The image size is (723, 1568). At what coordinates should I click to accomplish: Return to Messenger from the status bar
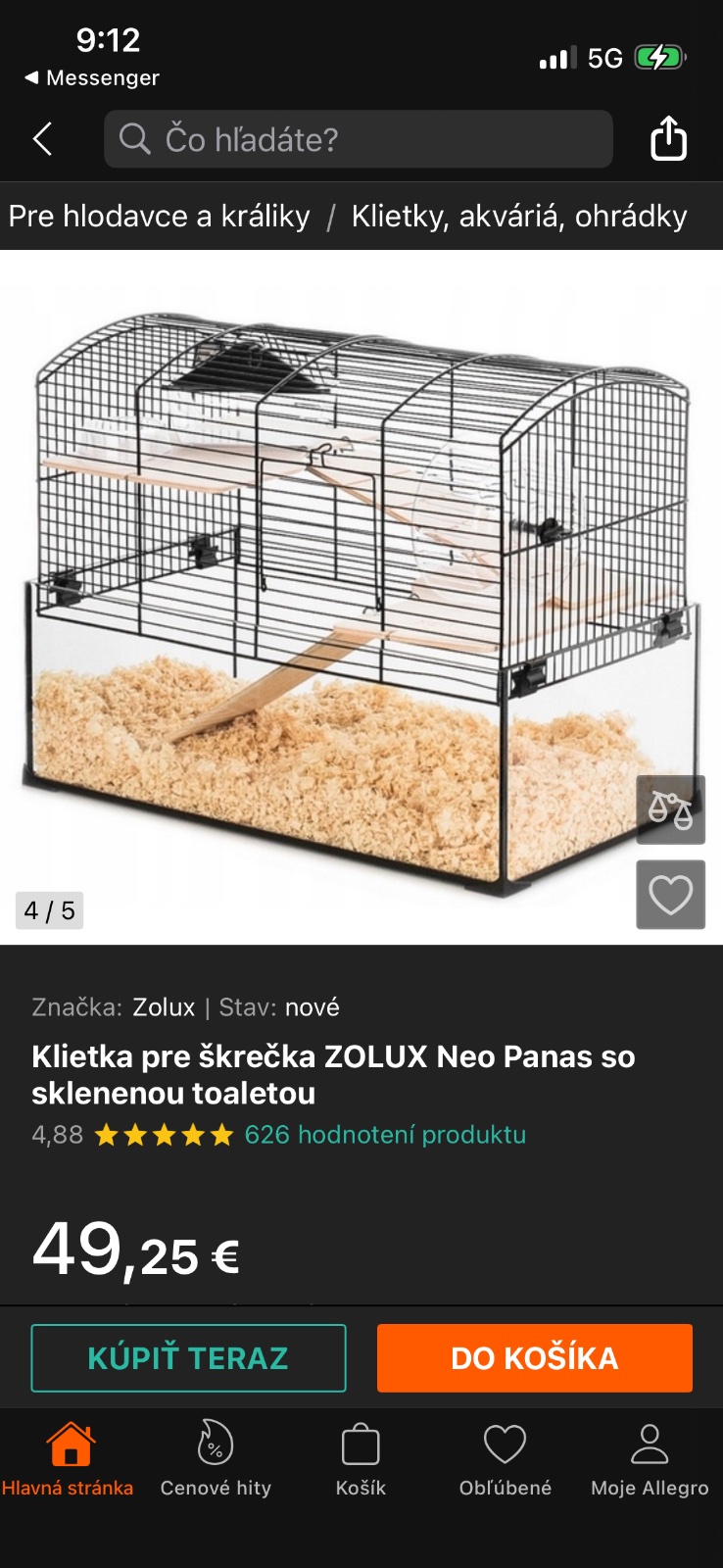coord(92,78)
